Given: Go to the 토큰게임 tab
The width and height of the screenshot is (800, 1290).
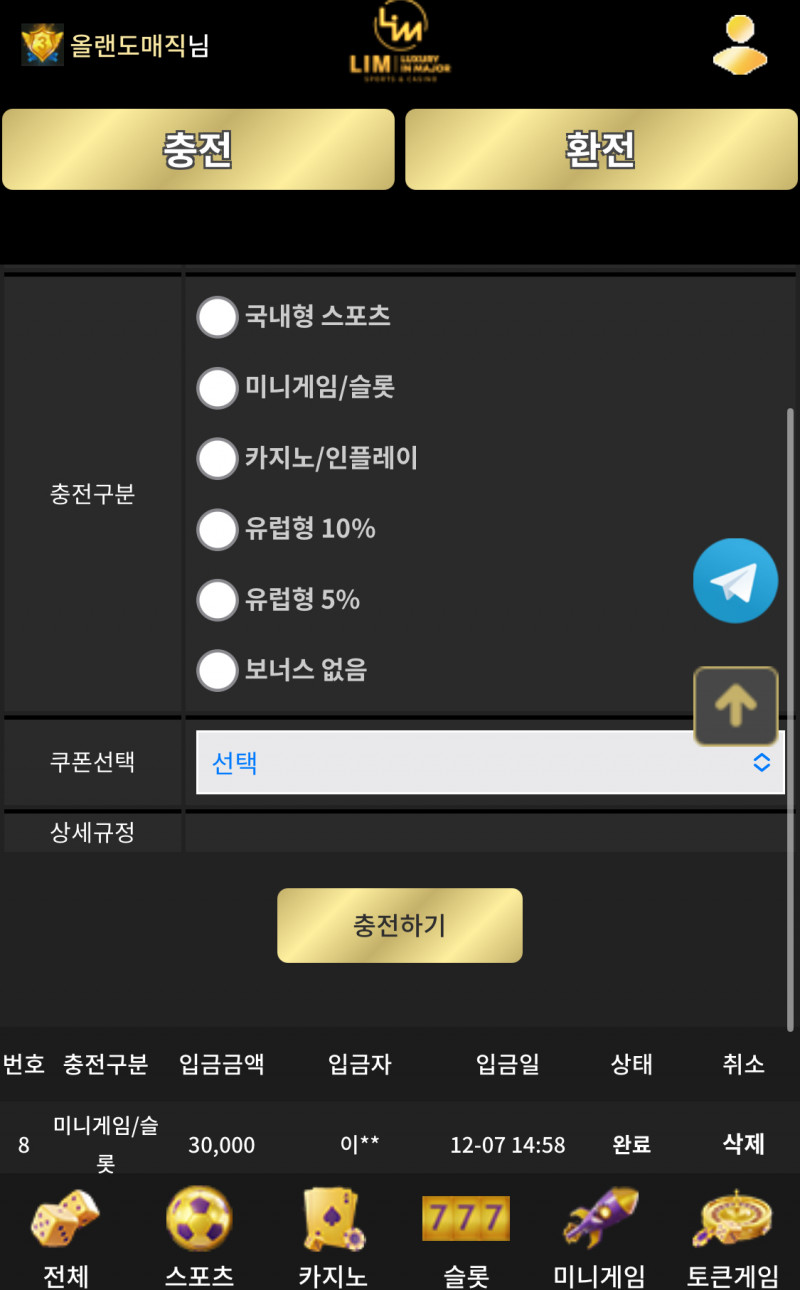Looking at the screenshot, I should pos(733,1235).
